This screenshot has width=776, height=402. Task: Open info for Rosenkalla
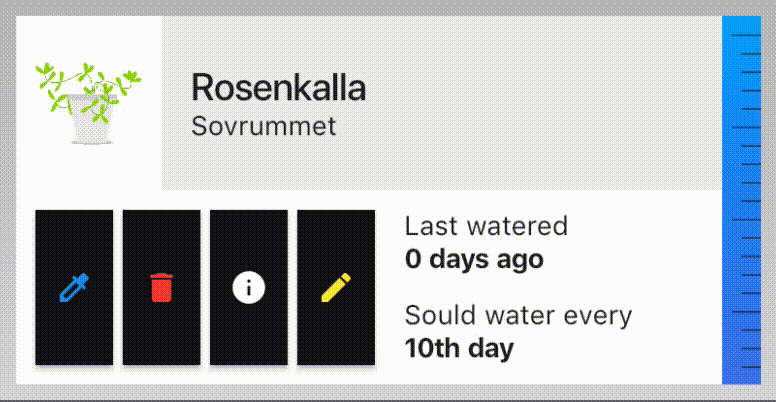[x=248, y=288]
